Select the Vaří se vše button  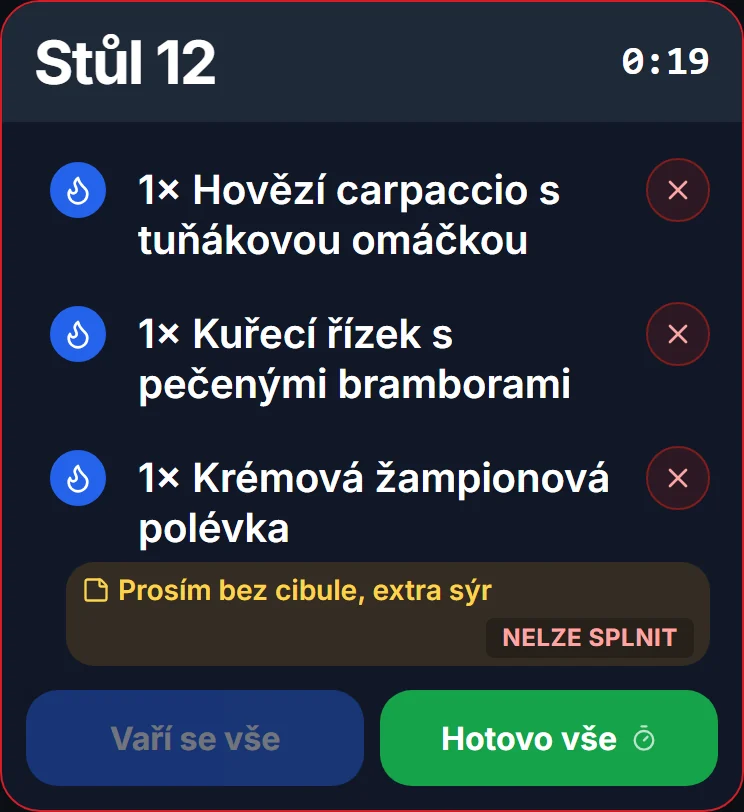click(x=195, y=738)
